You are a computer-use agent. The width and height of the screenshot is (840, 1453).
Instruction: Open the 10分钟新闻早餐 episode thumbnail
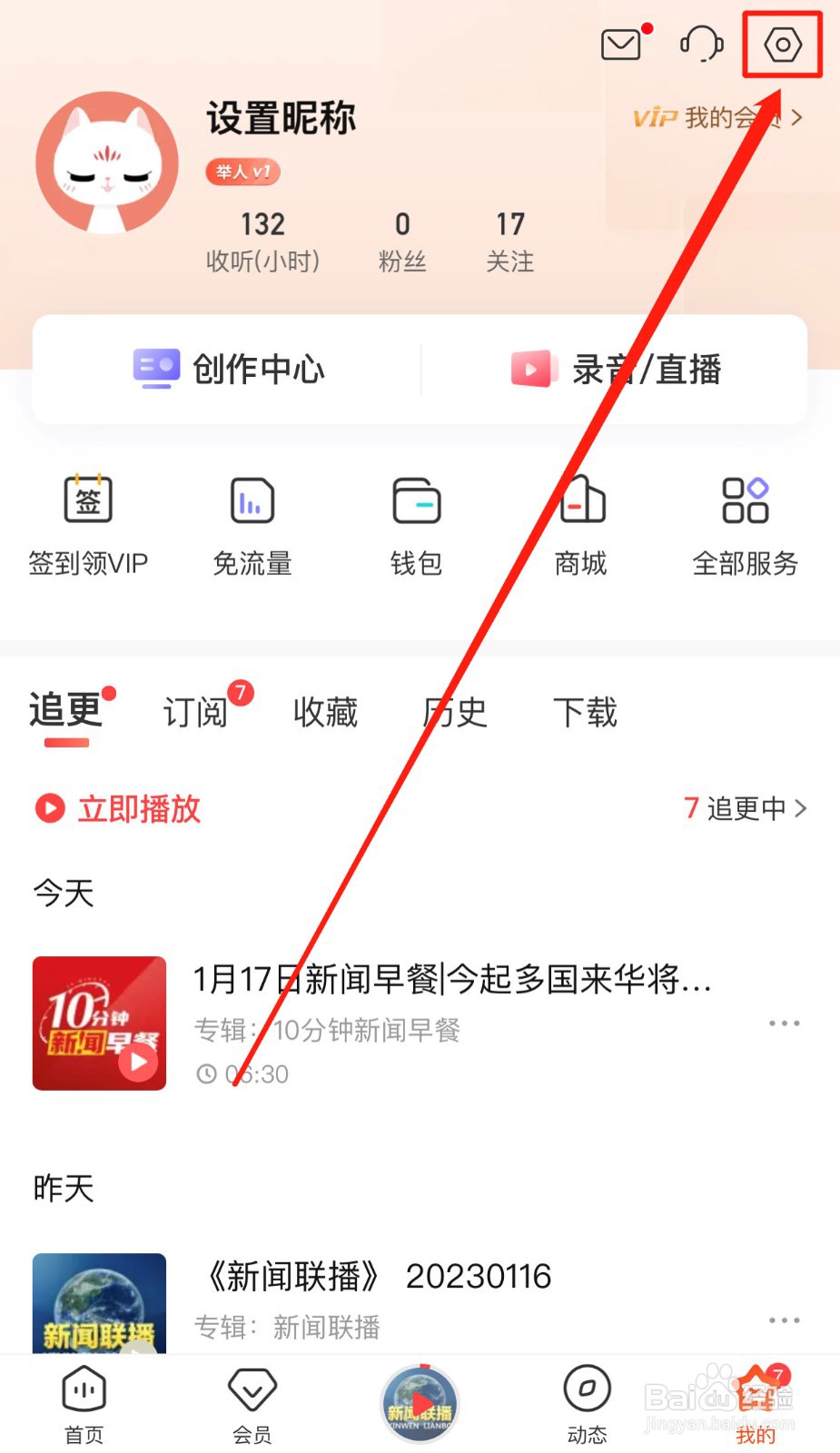(x=99, y=1023)
